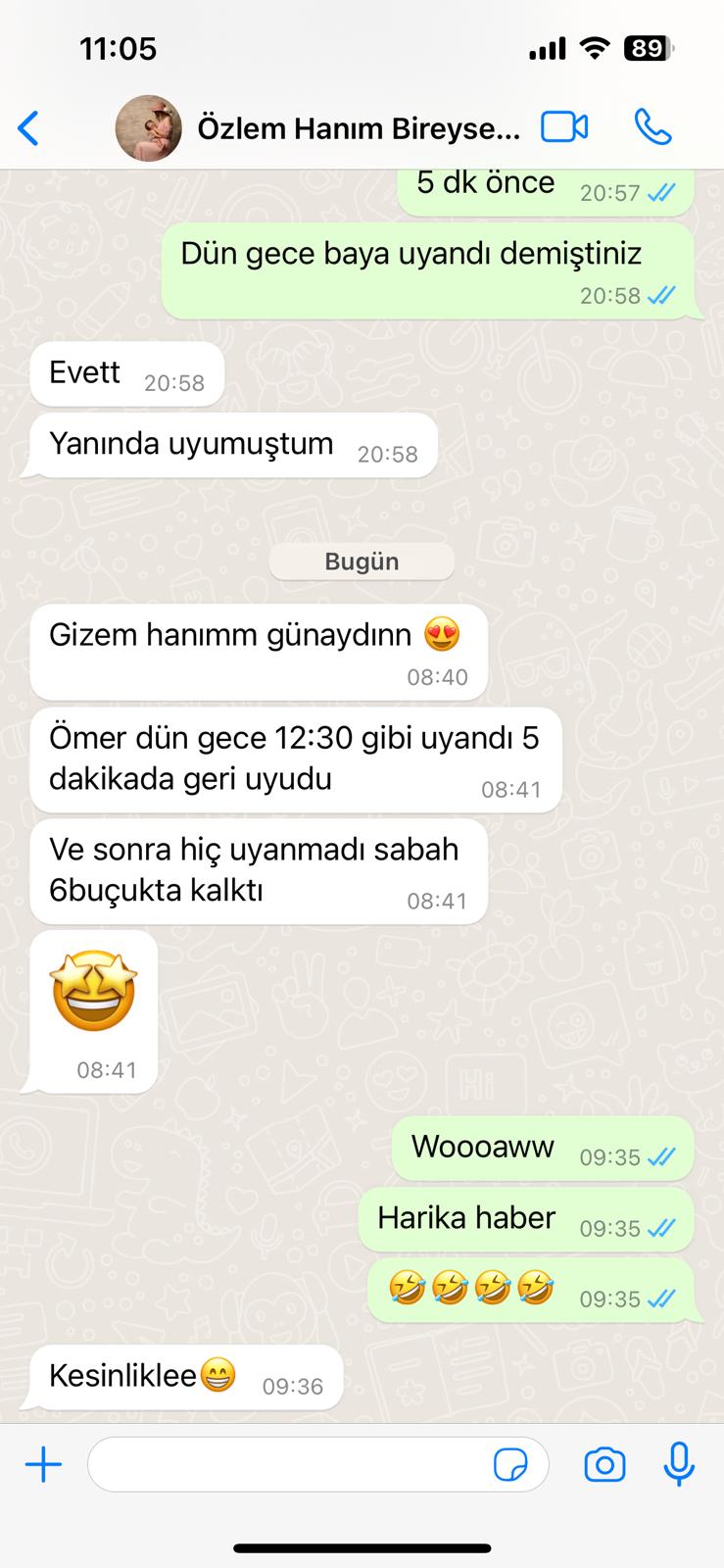Image resolution: width=724 pixels, height=1568 pixels.
Task: Open contact info for Özlem Hanım Bireyse...
Action: coord(359,128)
